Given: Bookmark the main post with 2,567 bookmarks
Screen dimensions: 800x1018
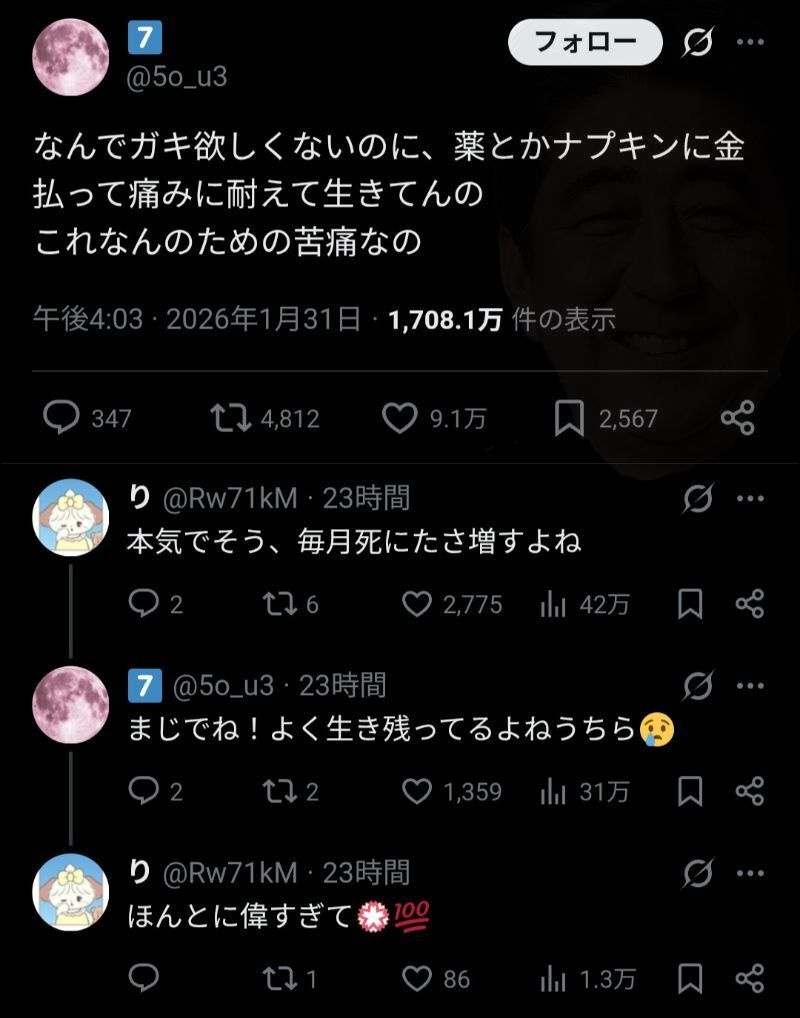Looking at the screenshot, I should (569, 418).
